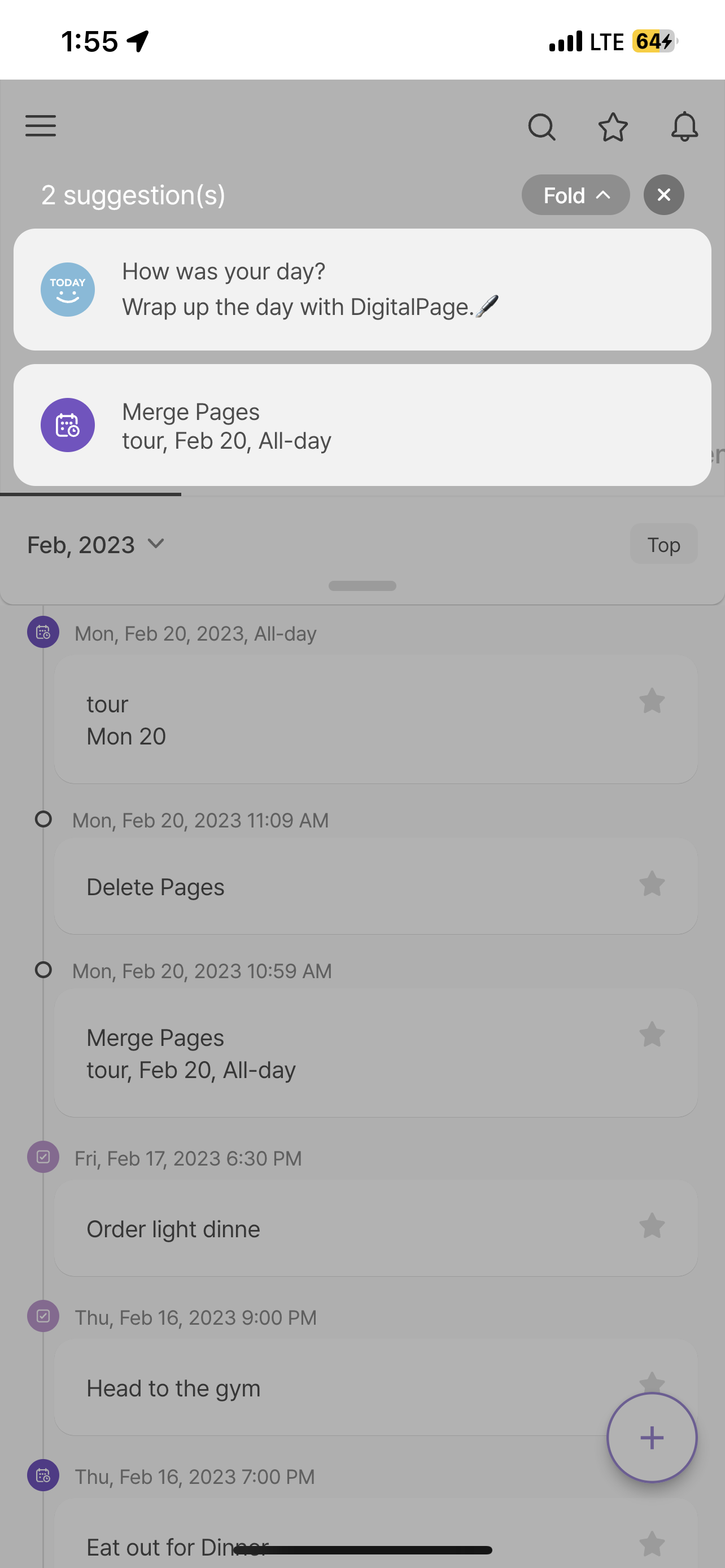This screenshot has height=1568, width=725.
Task: Star the Merge Pages timeline entry
Action: (x=652, y=1034)
